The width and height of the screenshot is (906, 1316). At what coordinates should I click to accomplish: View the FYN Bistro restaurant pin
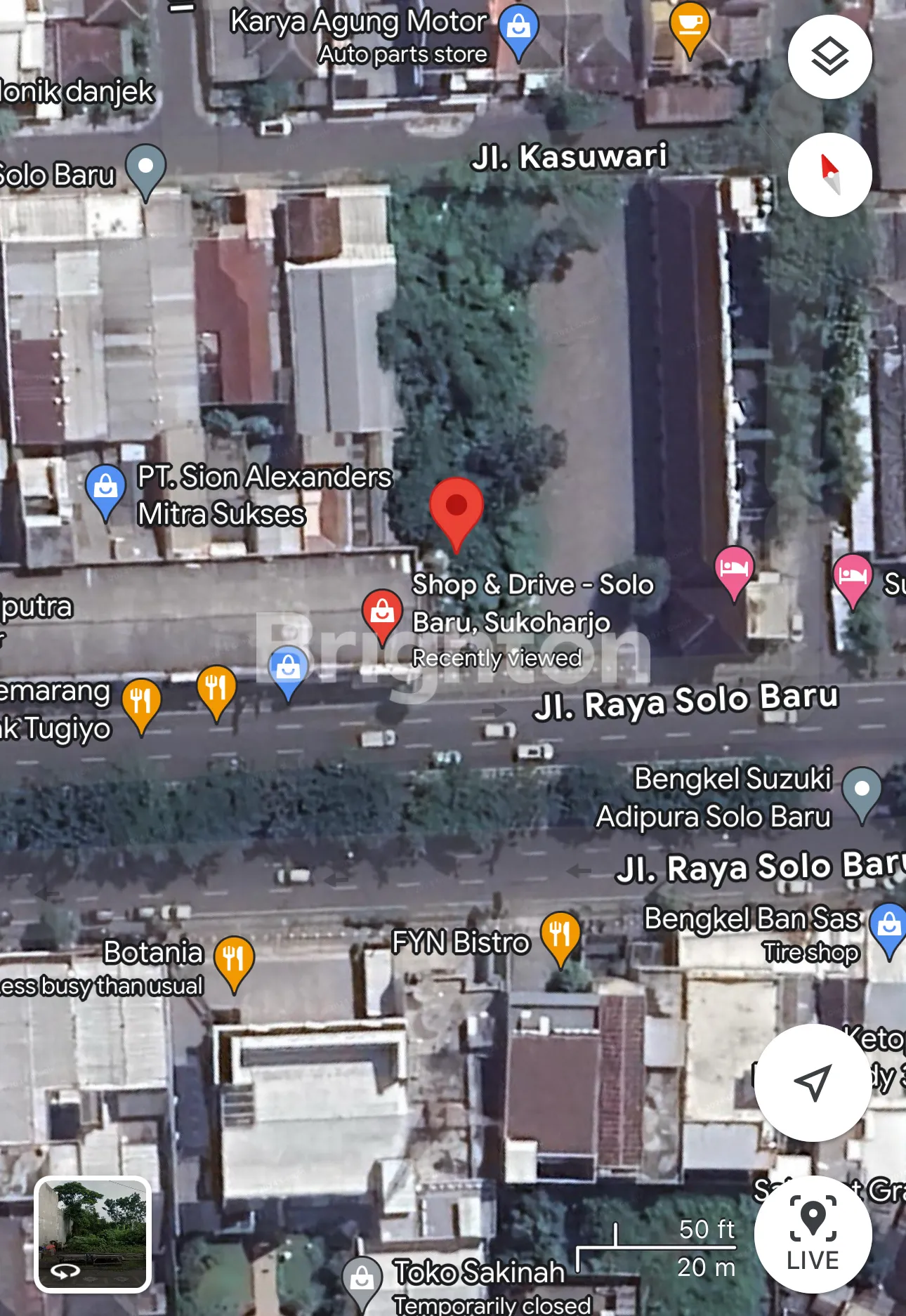click(560, 936)
